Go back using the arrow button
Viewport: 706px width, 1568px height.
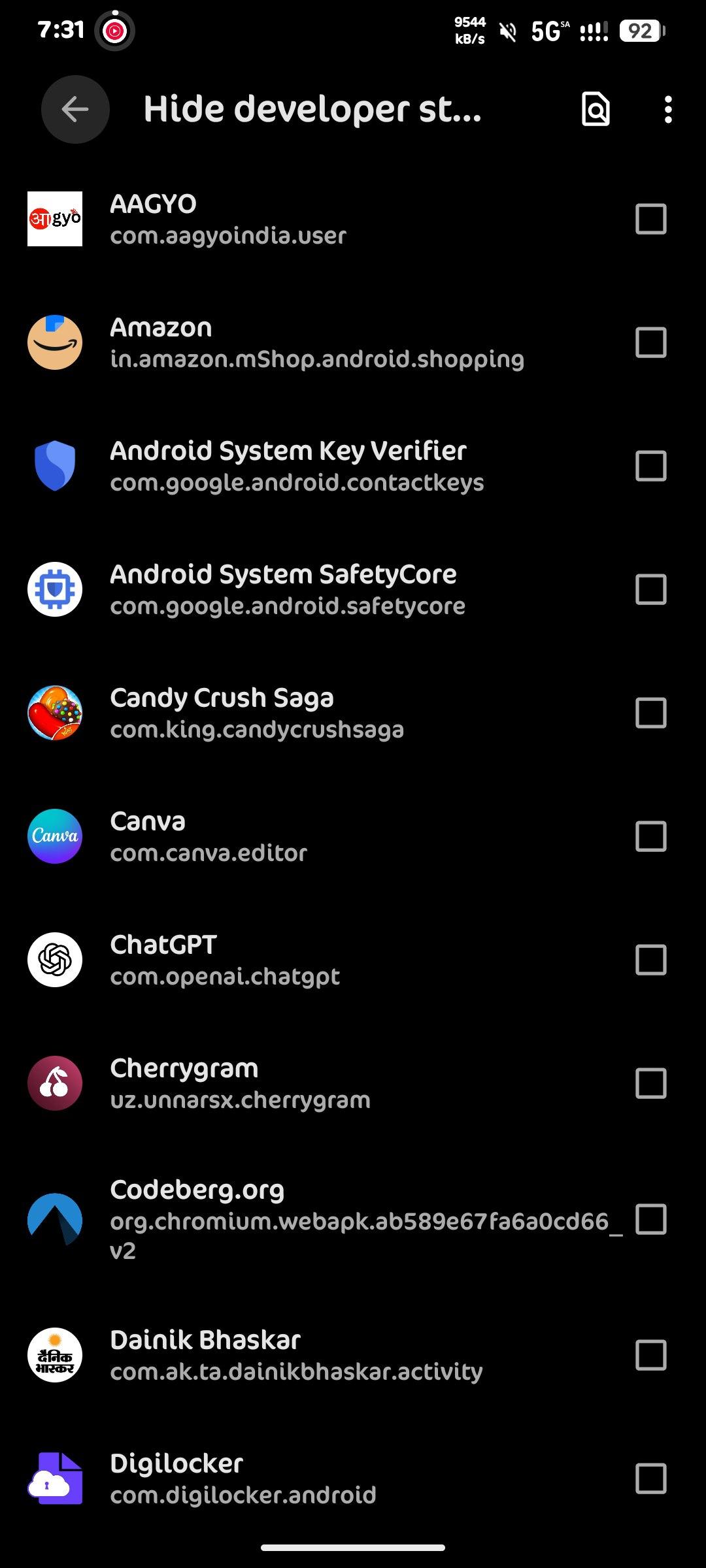(75, 109)
